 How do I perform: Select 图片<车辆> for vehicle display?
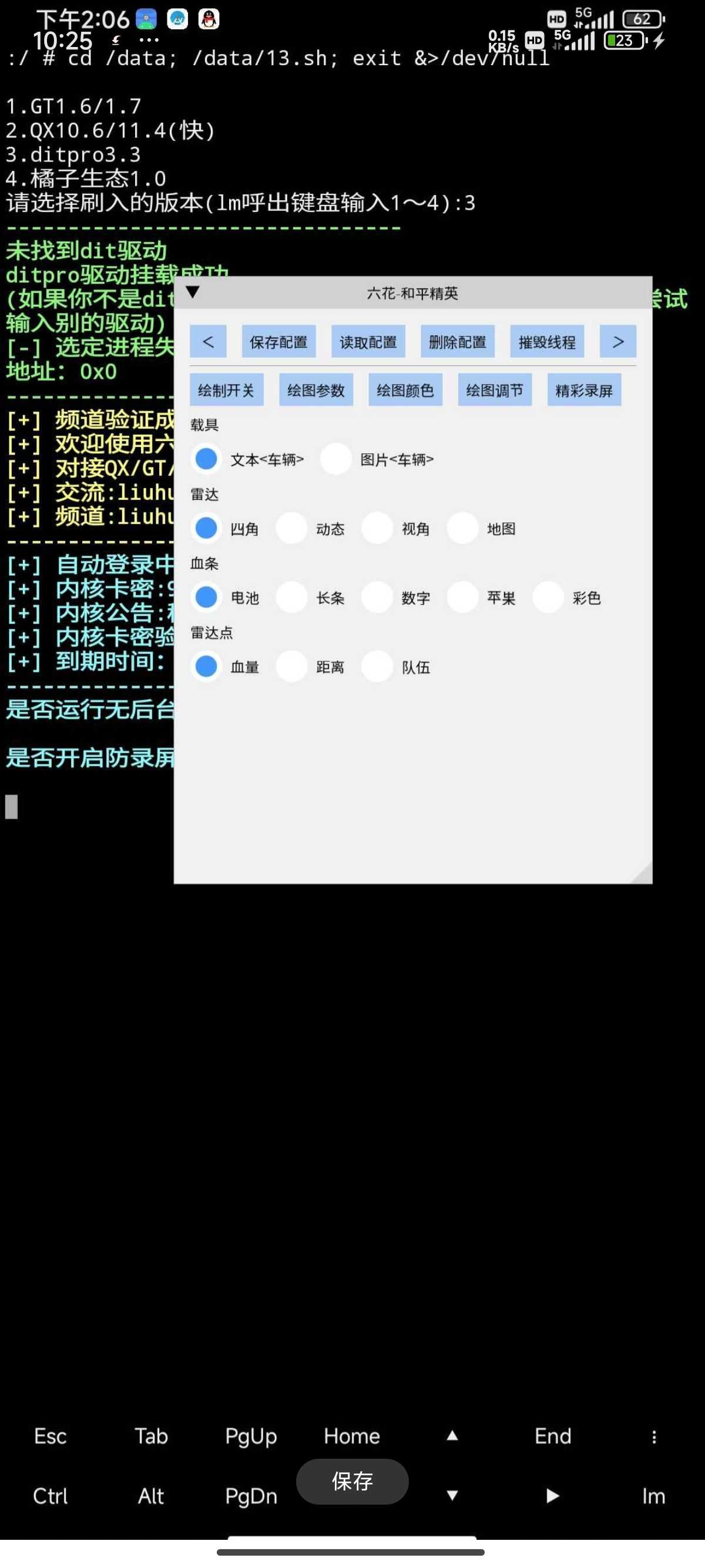336,459
